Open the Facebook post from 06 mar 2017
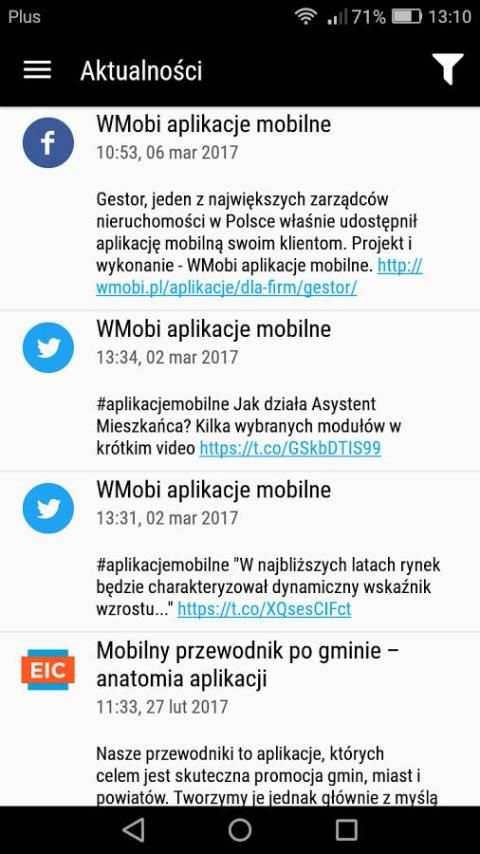This screenshot has height=854, width=480. 240,209
